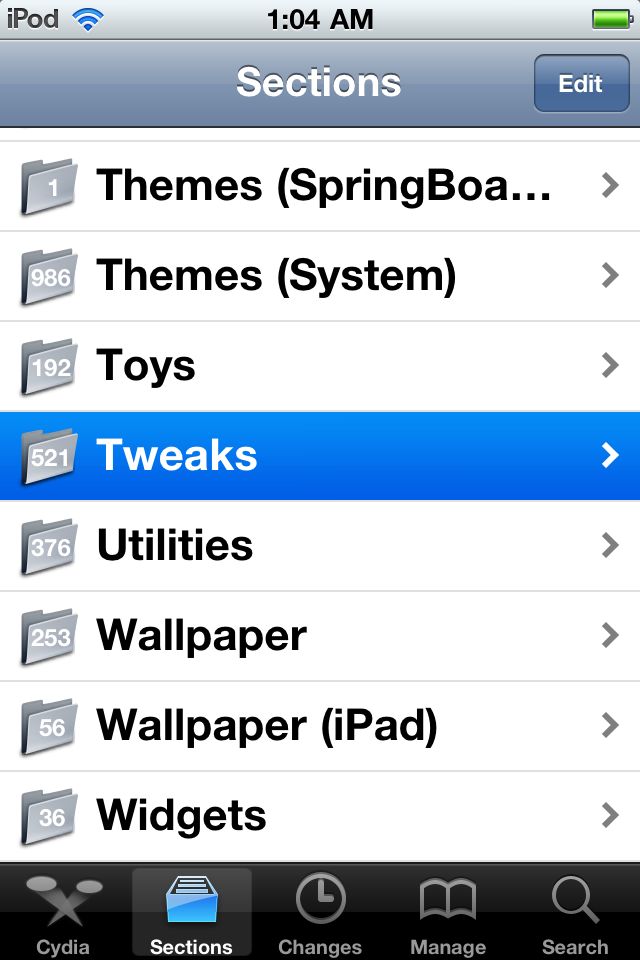Browse the Widgets section
Image resolution: width=640 pixels, height=960 pixels.
click(x=320, y=816)
